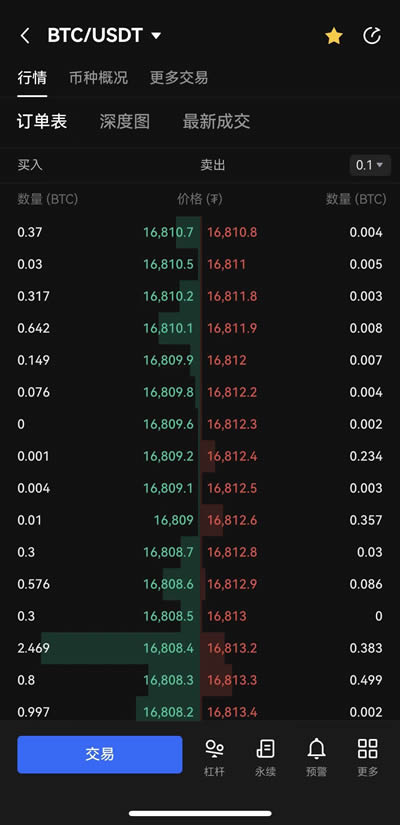
Task: Select the 行情 tab
Action: (32, 78)
